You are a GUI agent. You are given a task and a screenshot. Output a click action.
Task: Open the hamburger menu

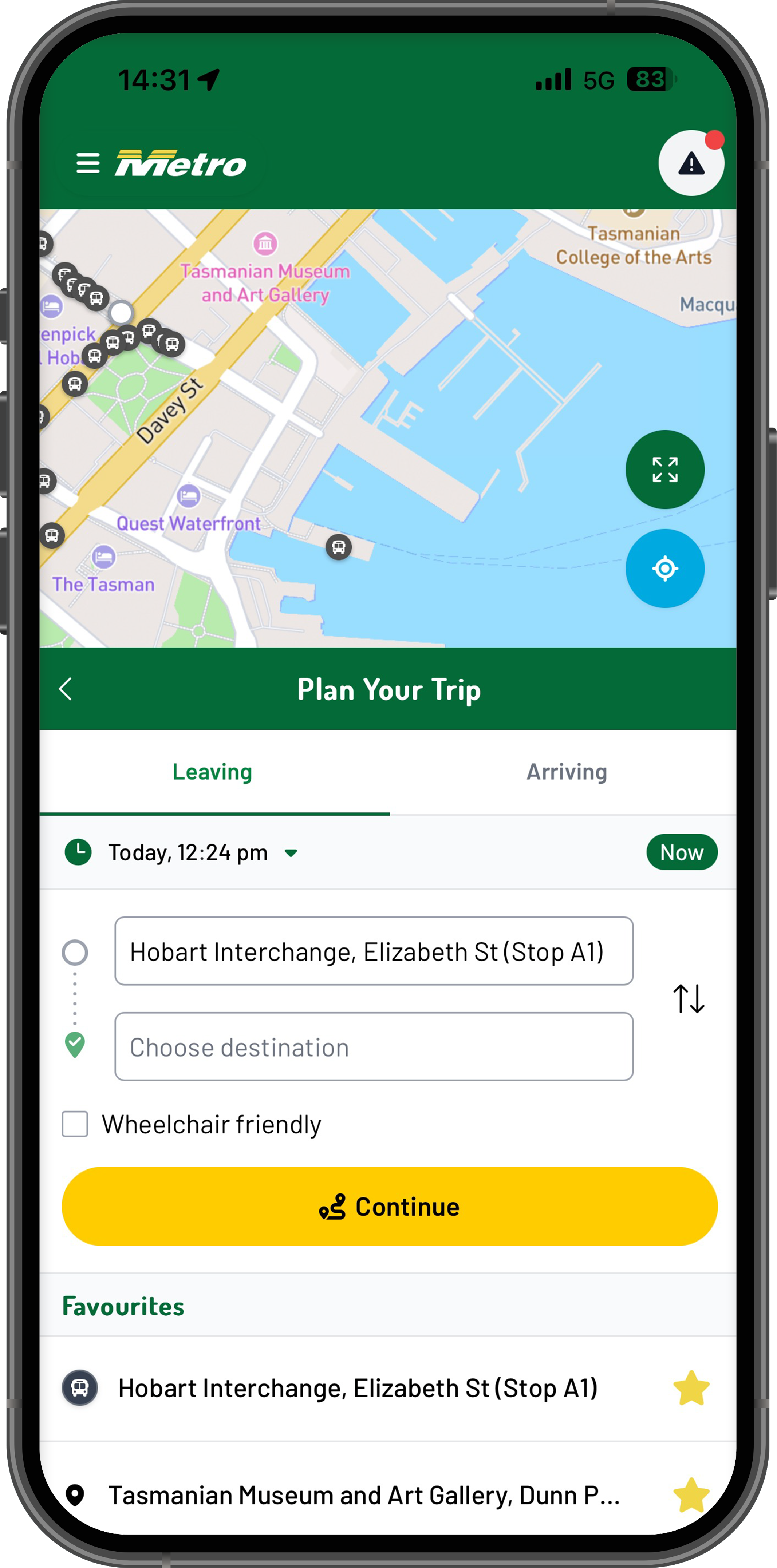pos(88,163)
